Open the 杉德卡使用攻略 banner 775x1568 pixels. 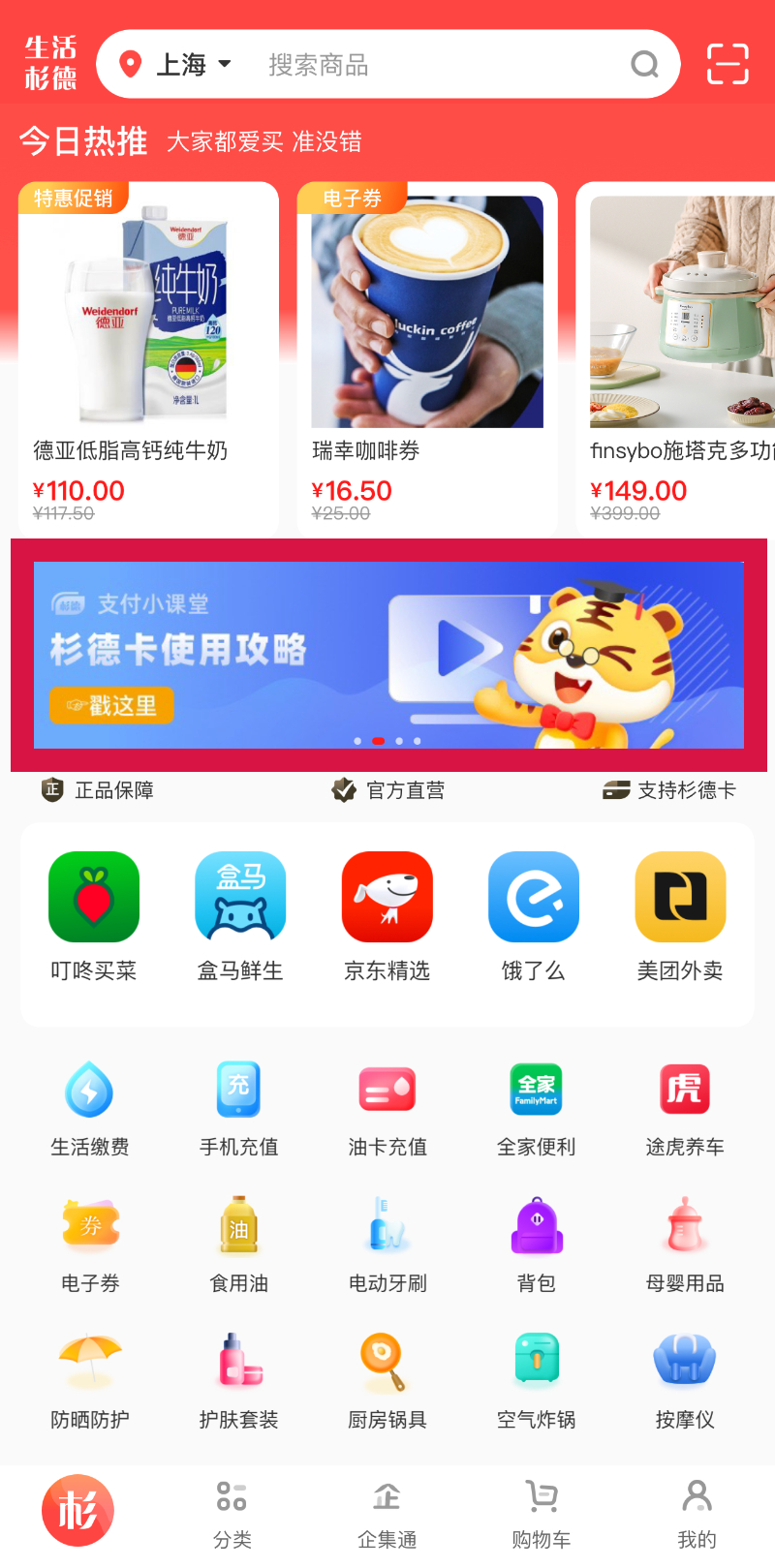pyautogui.click(x=388, y=655)
